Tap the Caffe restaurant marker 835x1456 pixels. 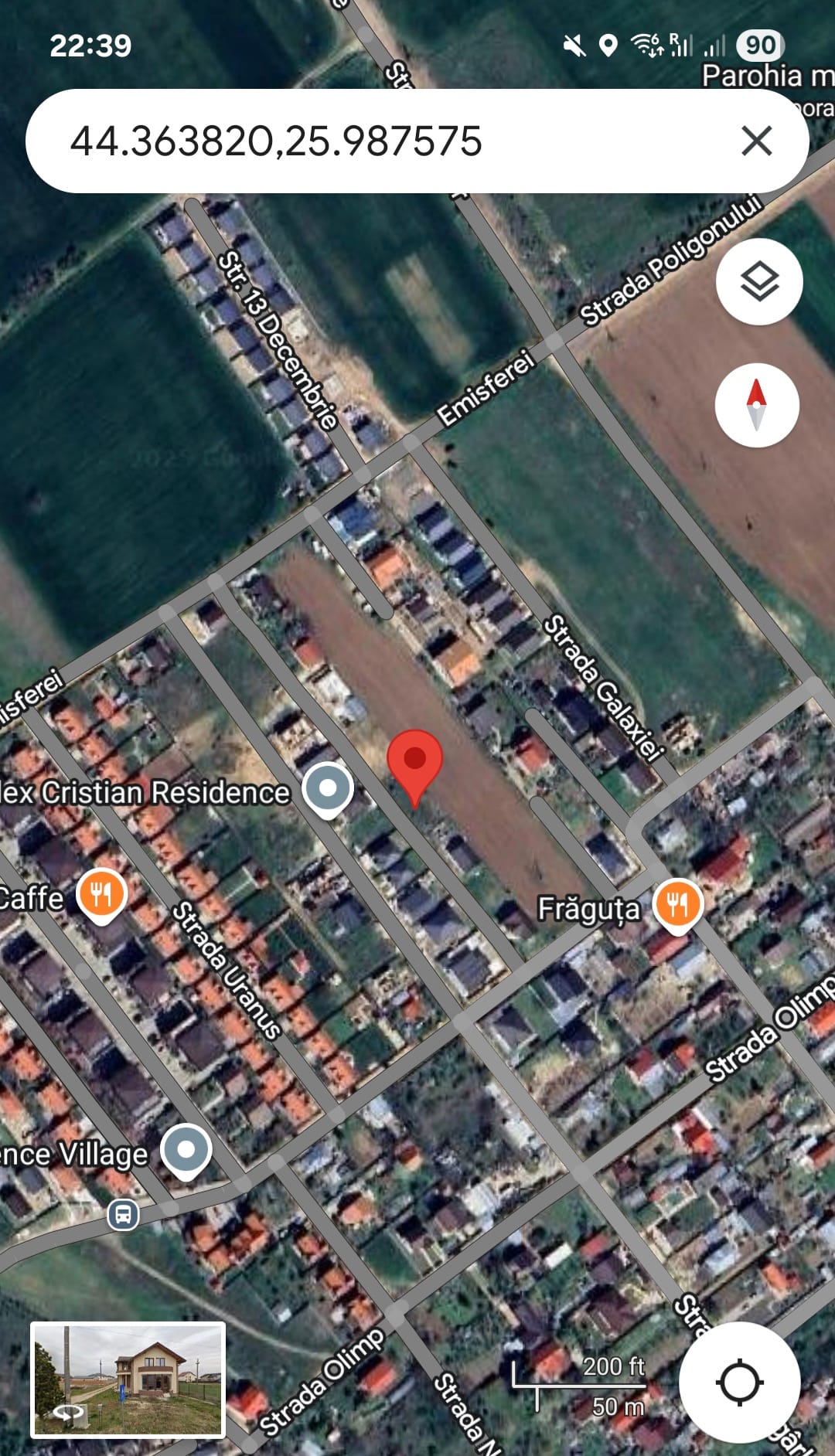tap(101, 895)
